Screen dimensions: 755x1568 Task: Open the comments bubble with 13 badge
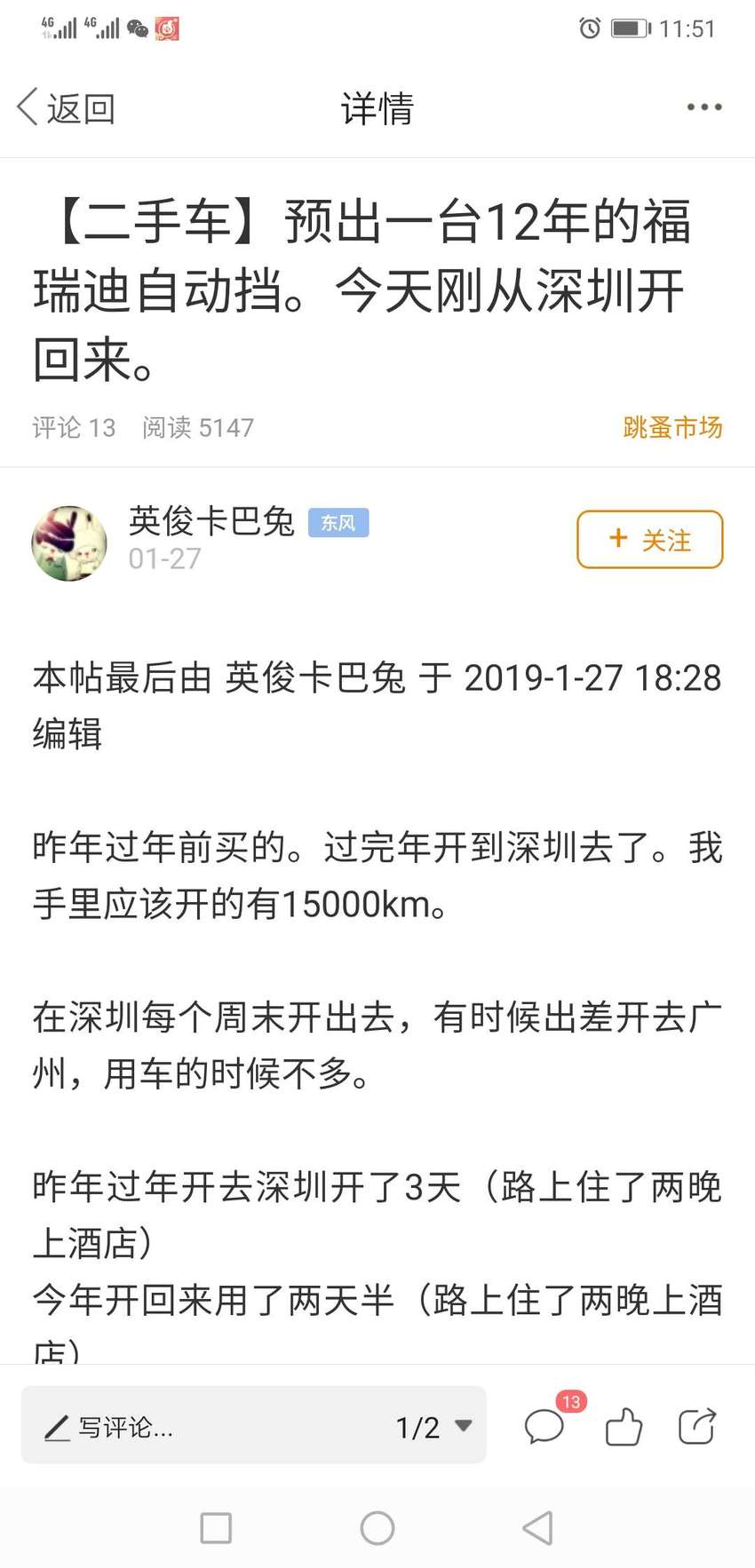(546, 1426)
